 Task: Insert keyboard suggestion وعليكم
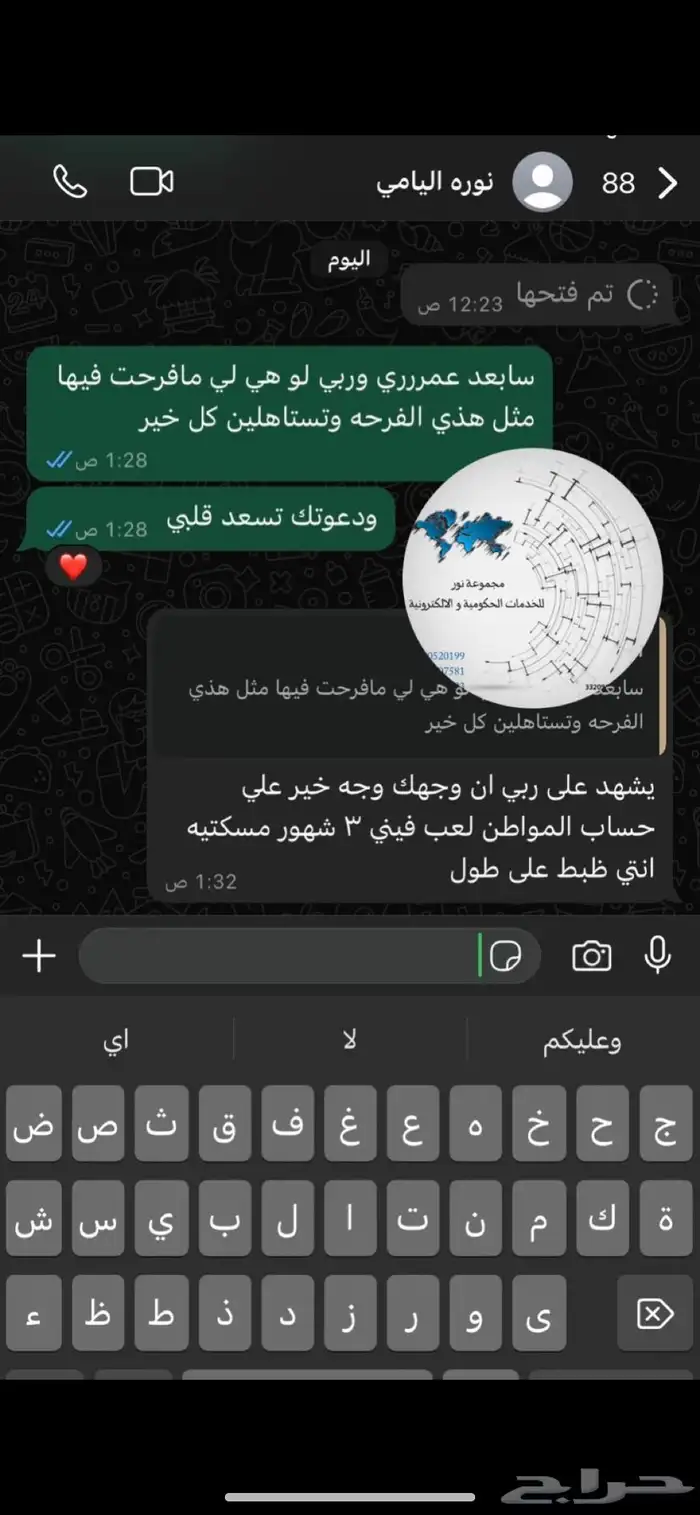click(x=582, y=1040)
